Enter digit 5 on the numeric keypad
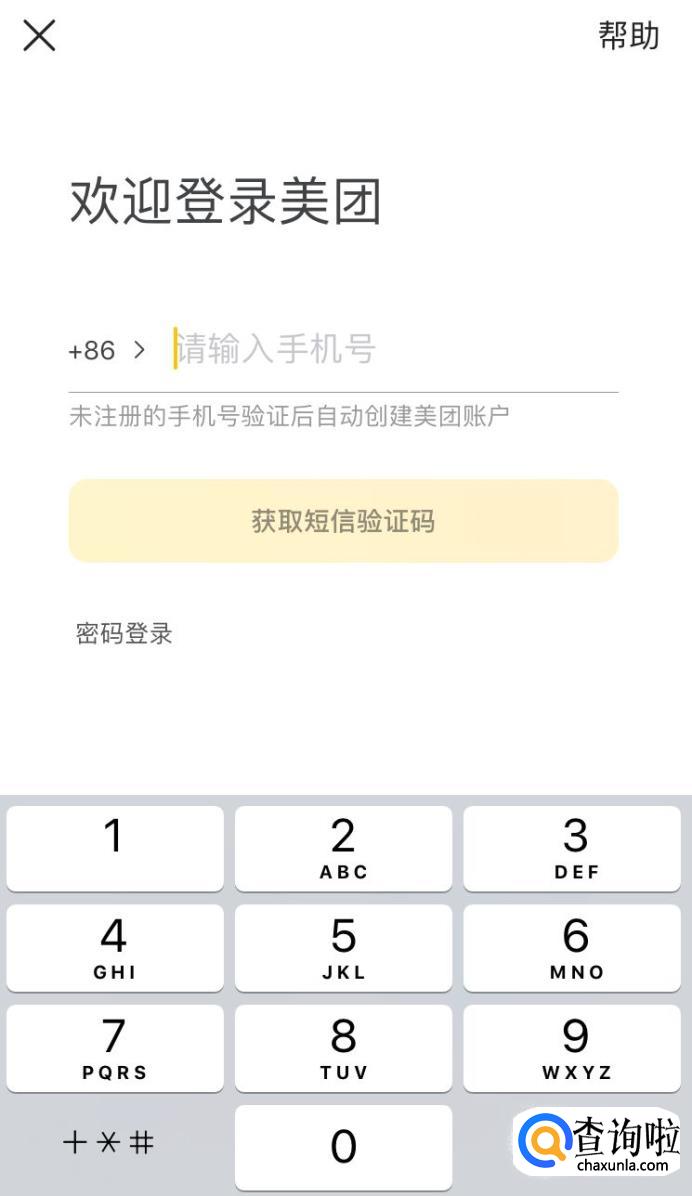Image resolution: width=692 pixels, height=1196 pixels. click(x=343, y=947)
